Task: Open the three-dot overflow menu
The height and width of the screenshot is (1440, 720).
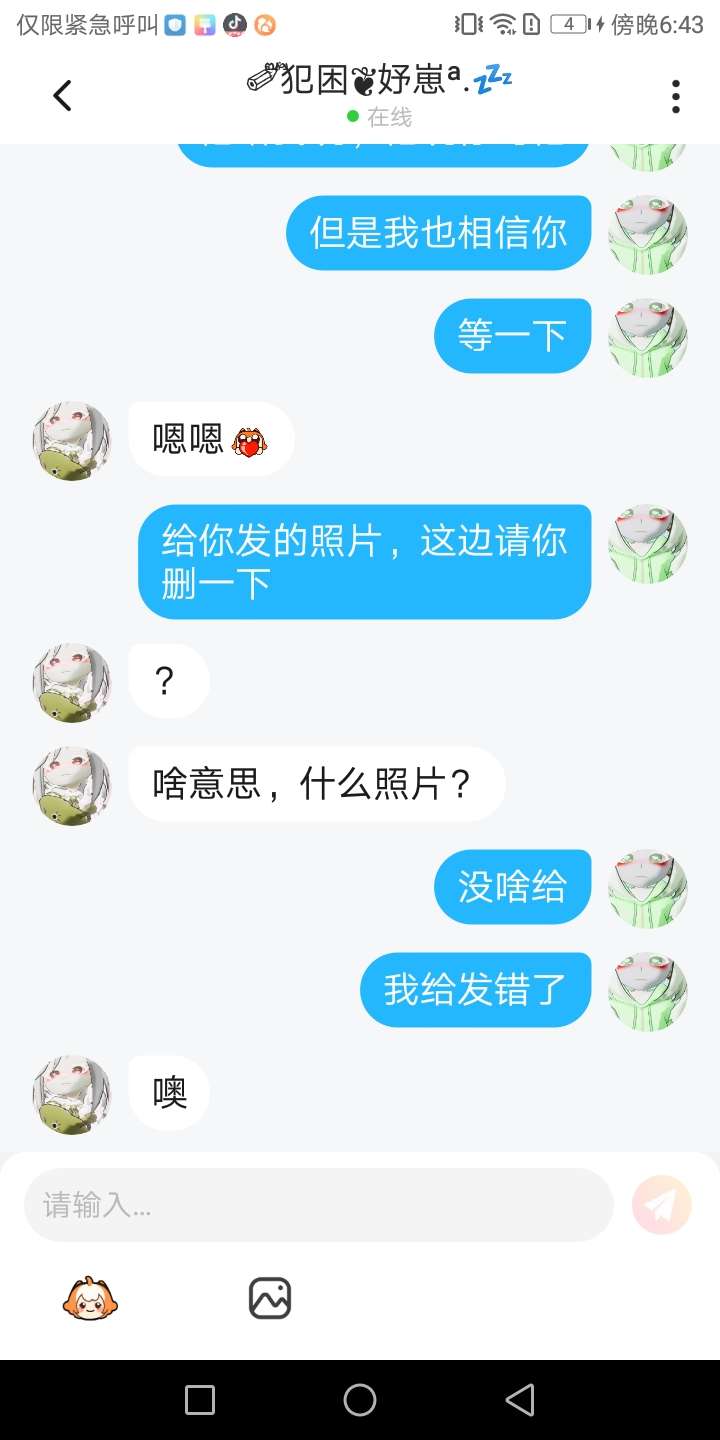Action: click(676, 96)
